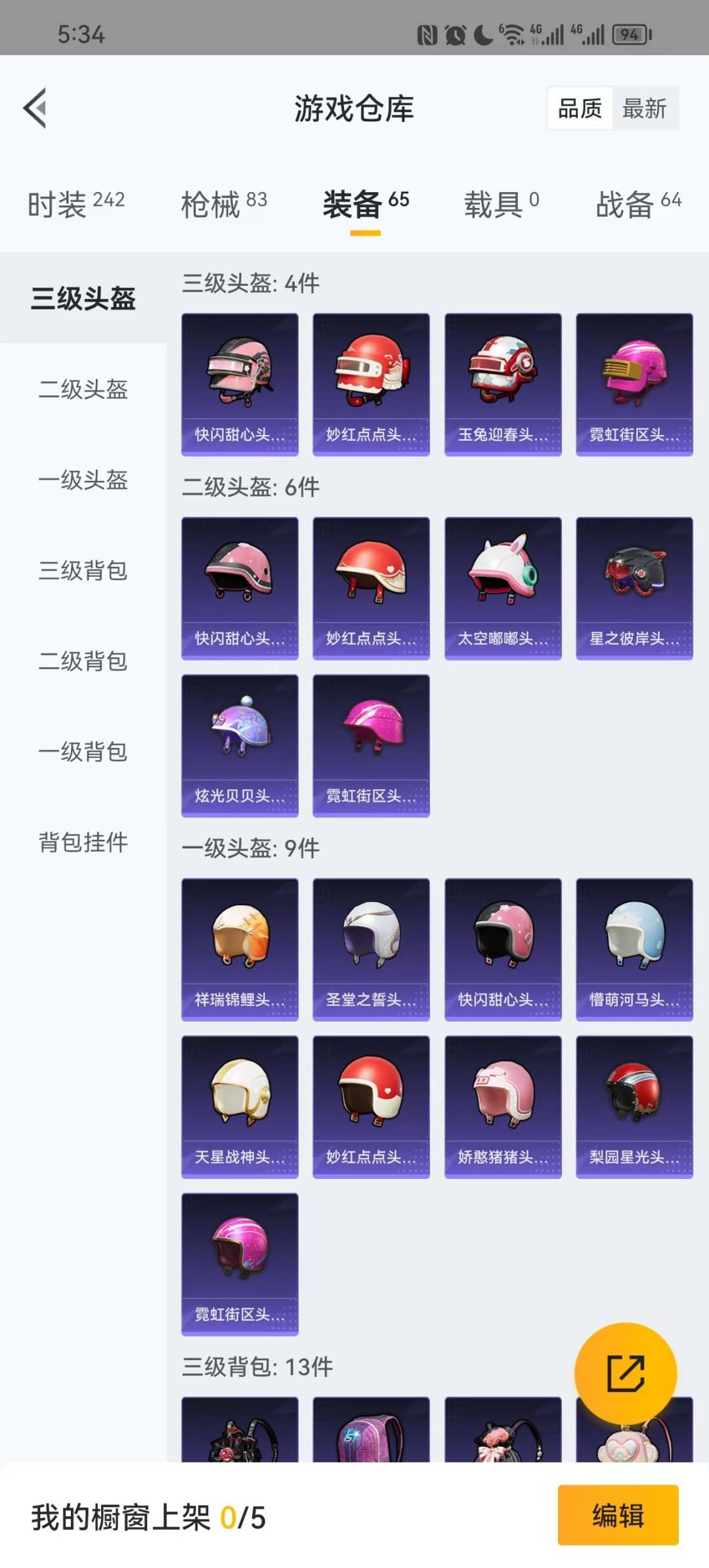Jump to 二级头盔 in the sidebar
This screenshot has width=709, height=1568.
coord(83,389)
